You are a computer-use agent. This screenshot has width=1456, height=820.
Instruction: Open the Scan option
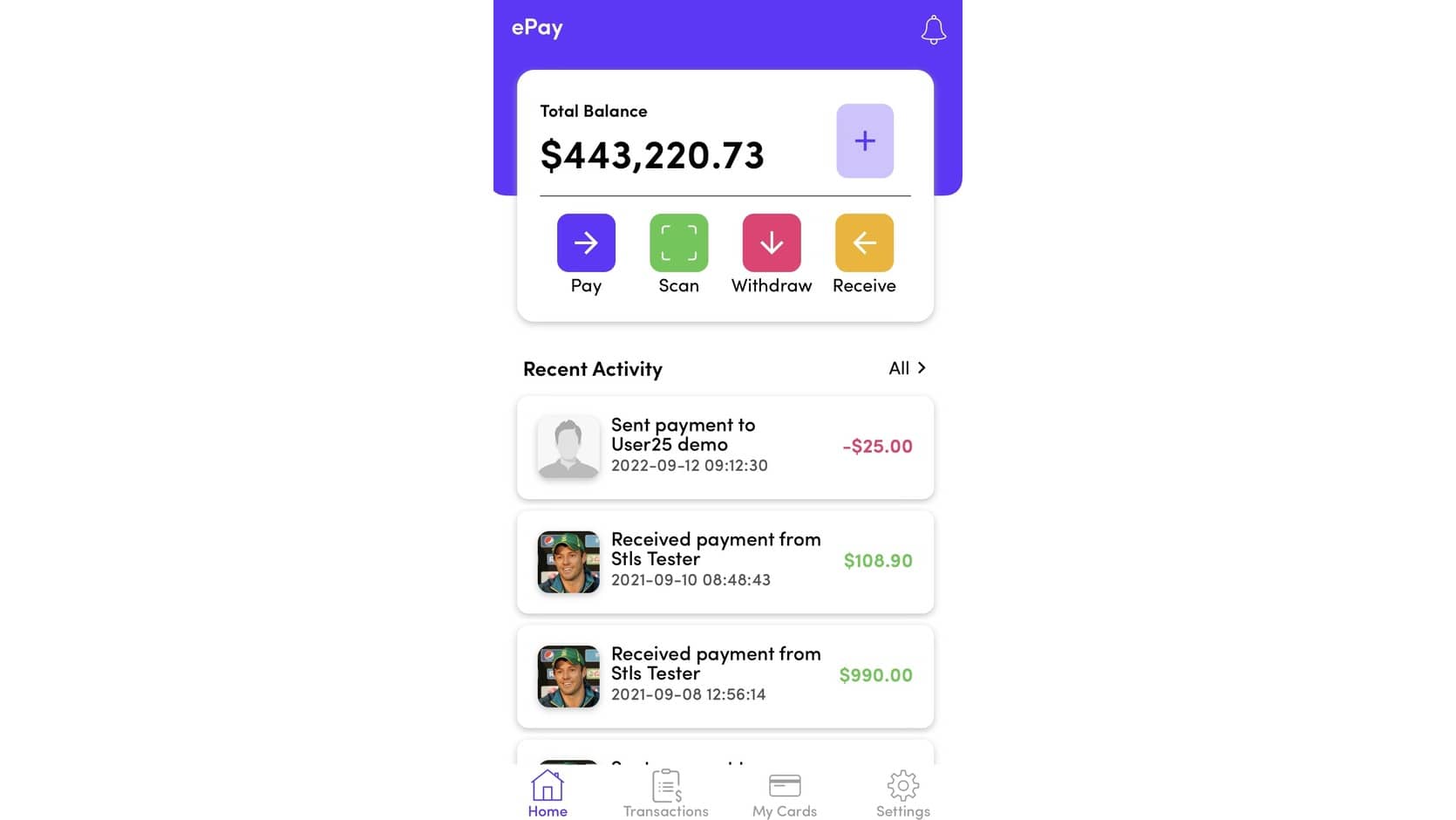[x=678, y=243]
